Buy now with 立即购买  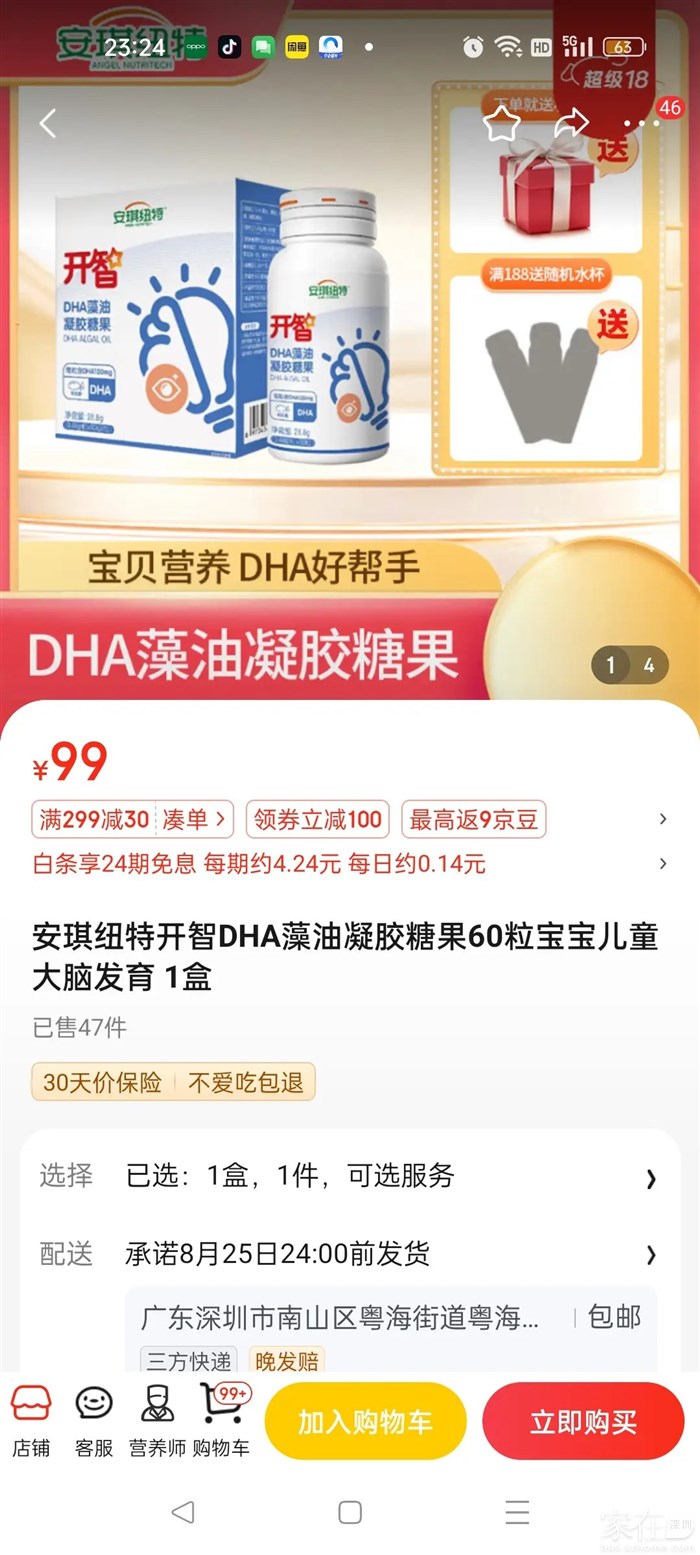point(582,1422)
